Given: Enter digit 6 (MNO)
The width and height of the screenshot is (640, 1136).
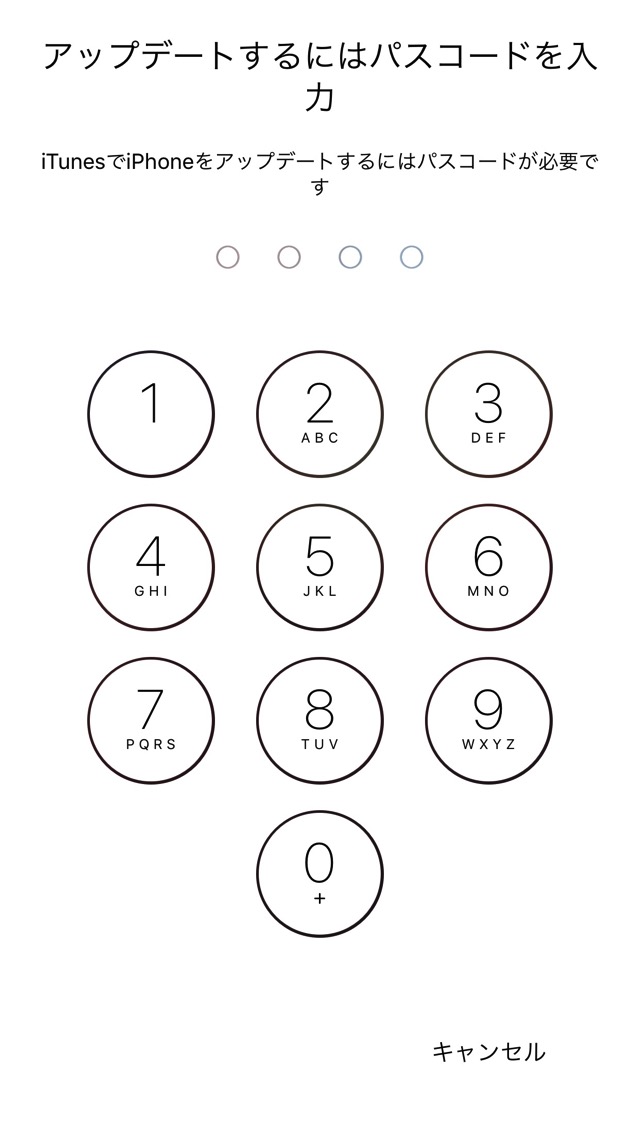Looking at the screenshot, I should [x=489, y=567].
